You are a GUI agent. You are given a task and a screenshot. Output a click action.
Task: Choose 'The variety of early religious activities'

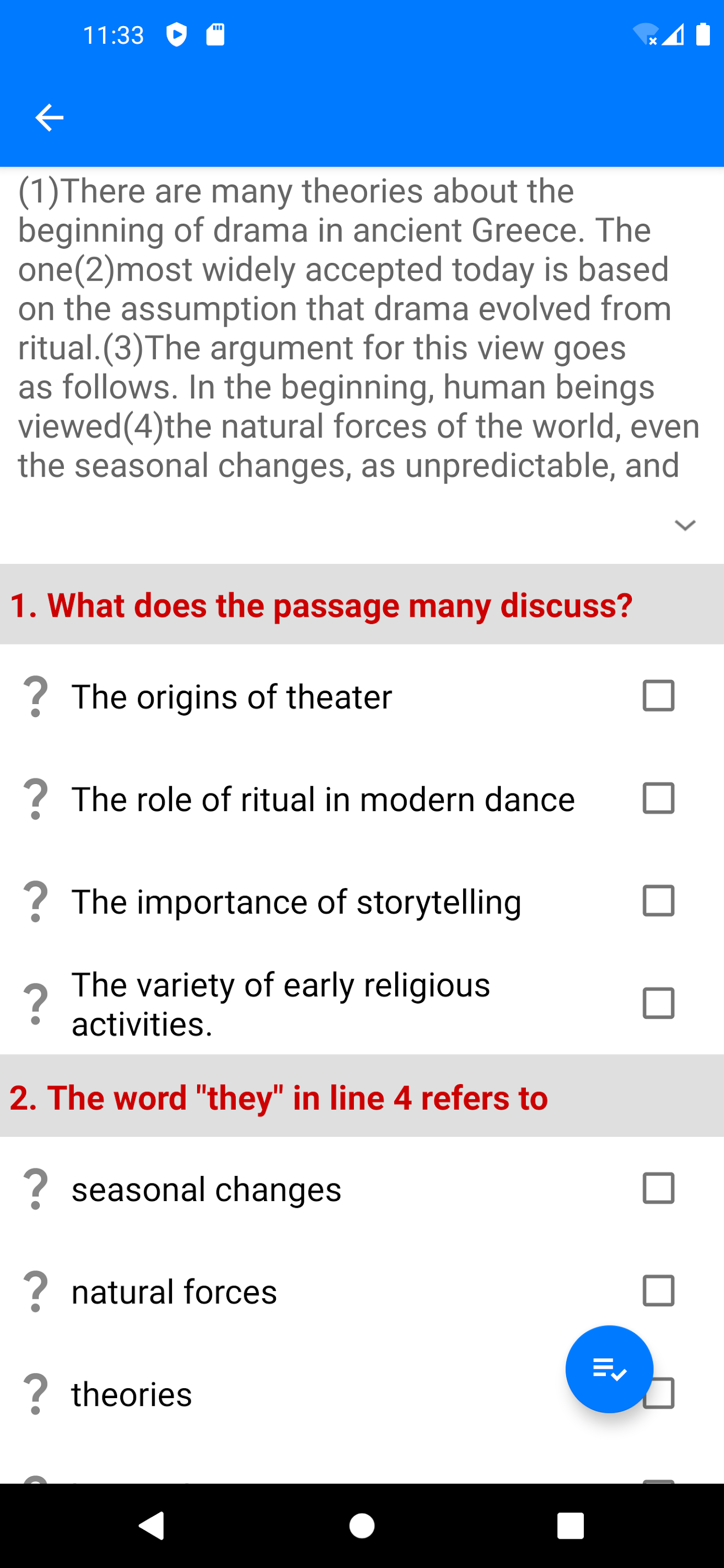click(658, 1003)
